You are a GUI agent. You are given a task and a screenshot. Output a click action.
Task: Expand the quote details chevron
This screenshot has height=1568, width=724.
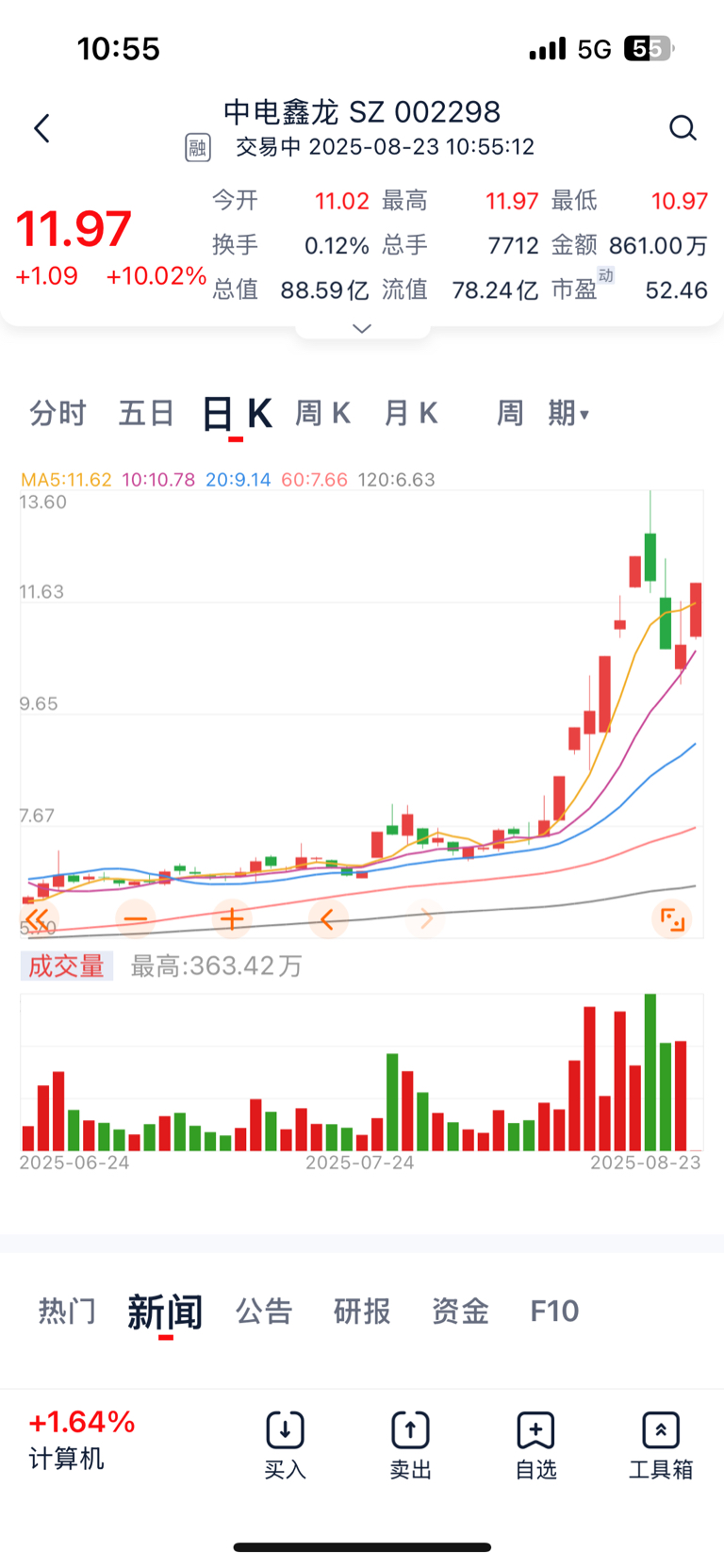362,328
